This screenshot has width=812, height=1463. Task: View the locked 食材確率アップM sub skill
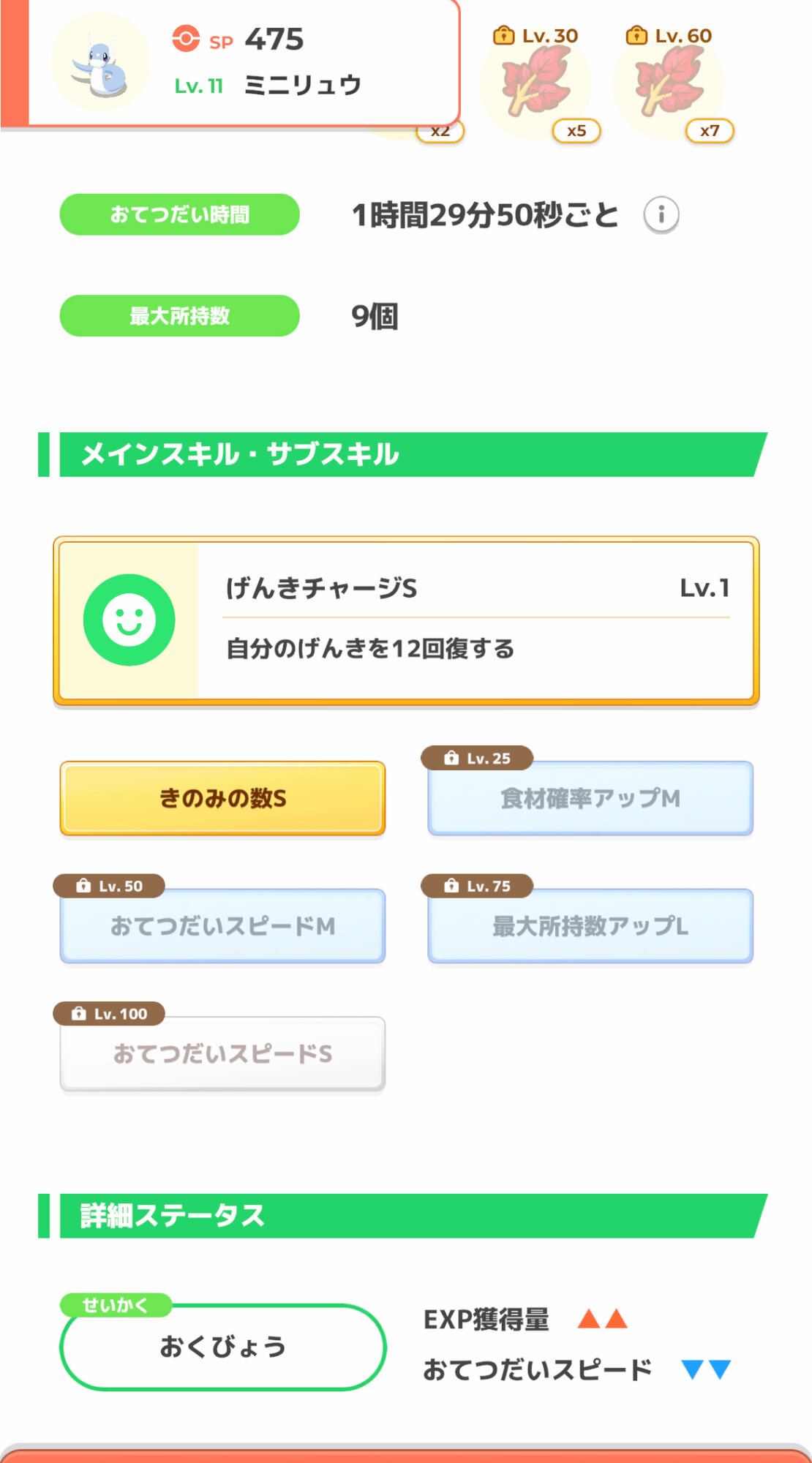click(x=590, y=798)
